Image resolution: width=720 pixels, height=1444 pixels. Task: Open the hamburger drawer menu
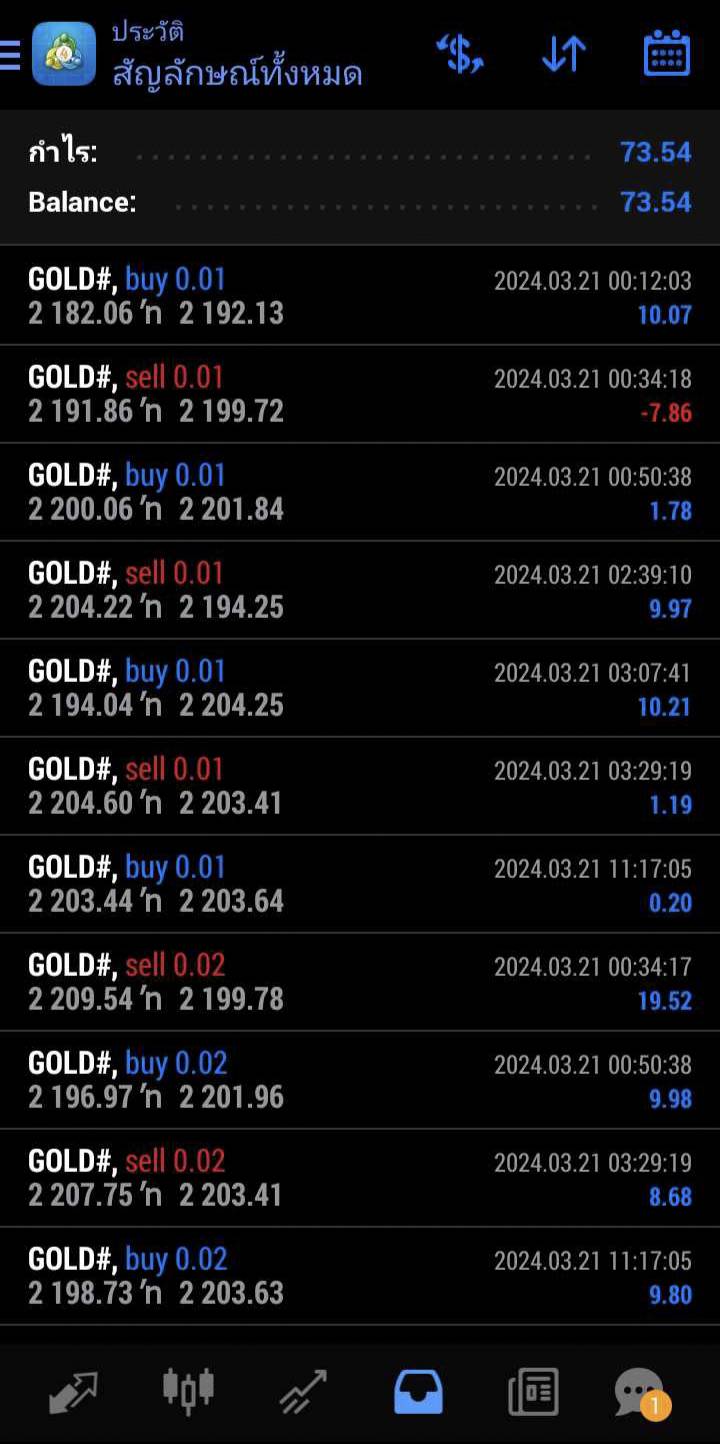10,54
